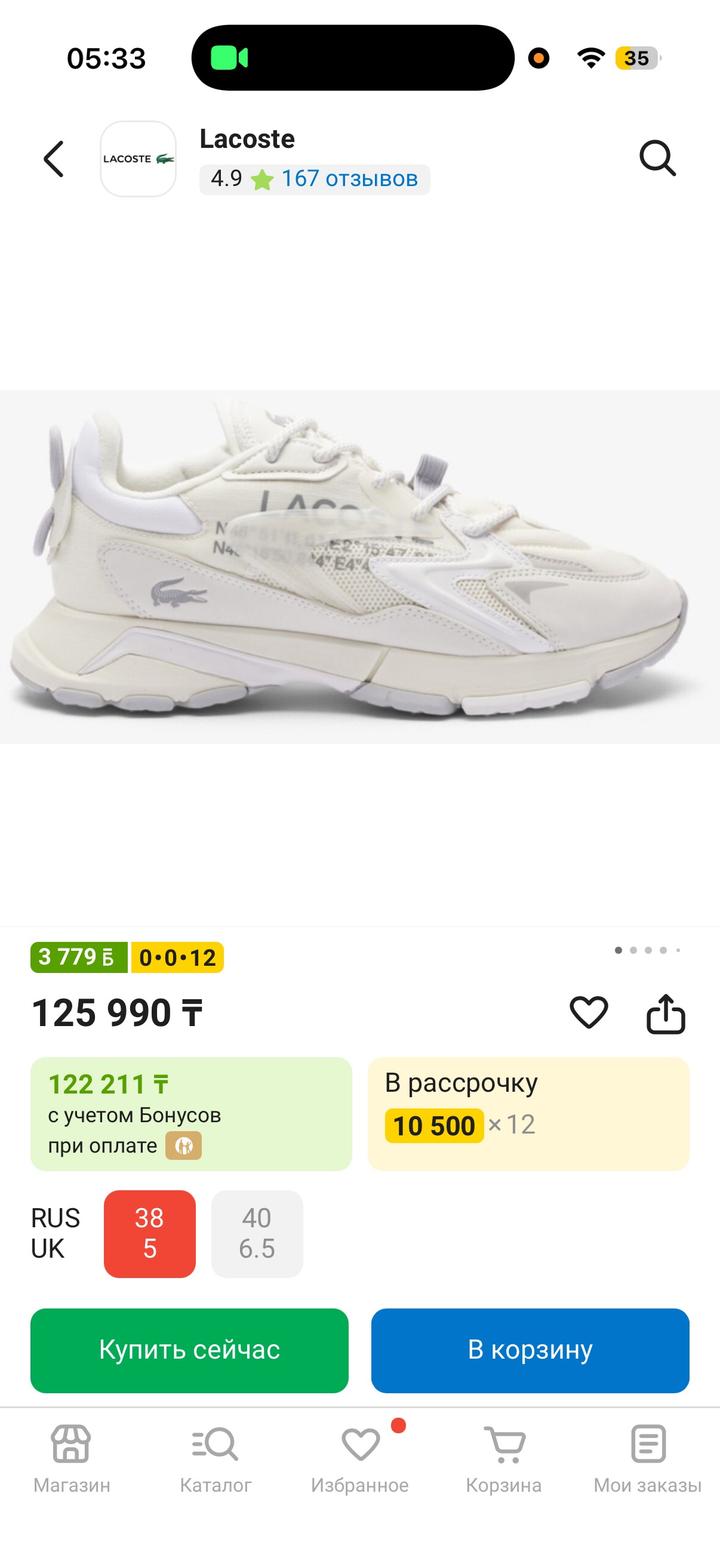Open the В рассрочку installment option
This screenshot has height=1565, width=720.
(528, 1113)
